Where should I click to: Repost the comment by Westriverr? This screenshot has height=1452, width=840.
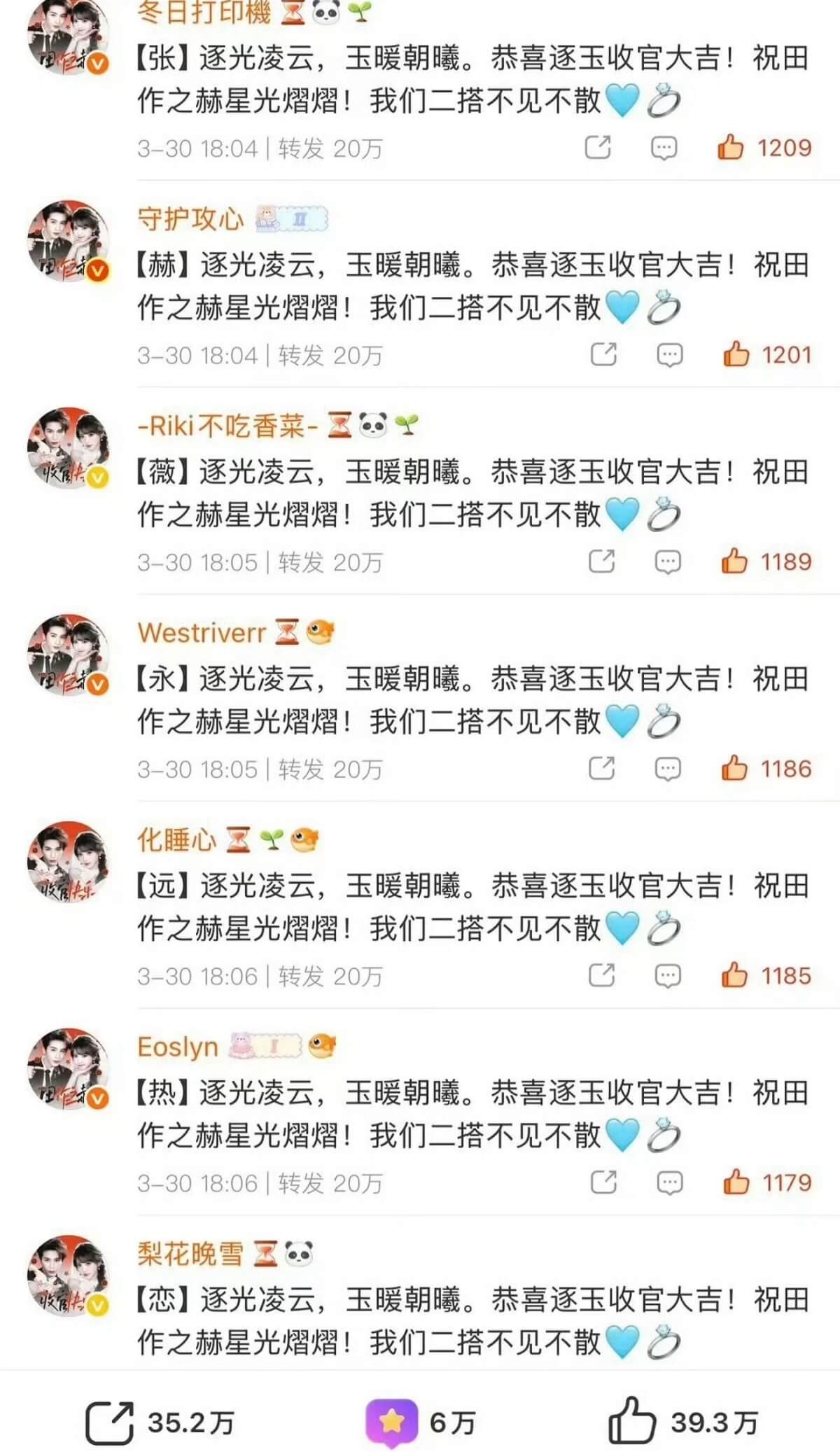pyautogui.click(x=601, y=769)
